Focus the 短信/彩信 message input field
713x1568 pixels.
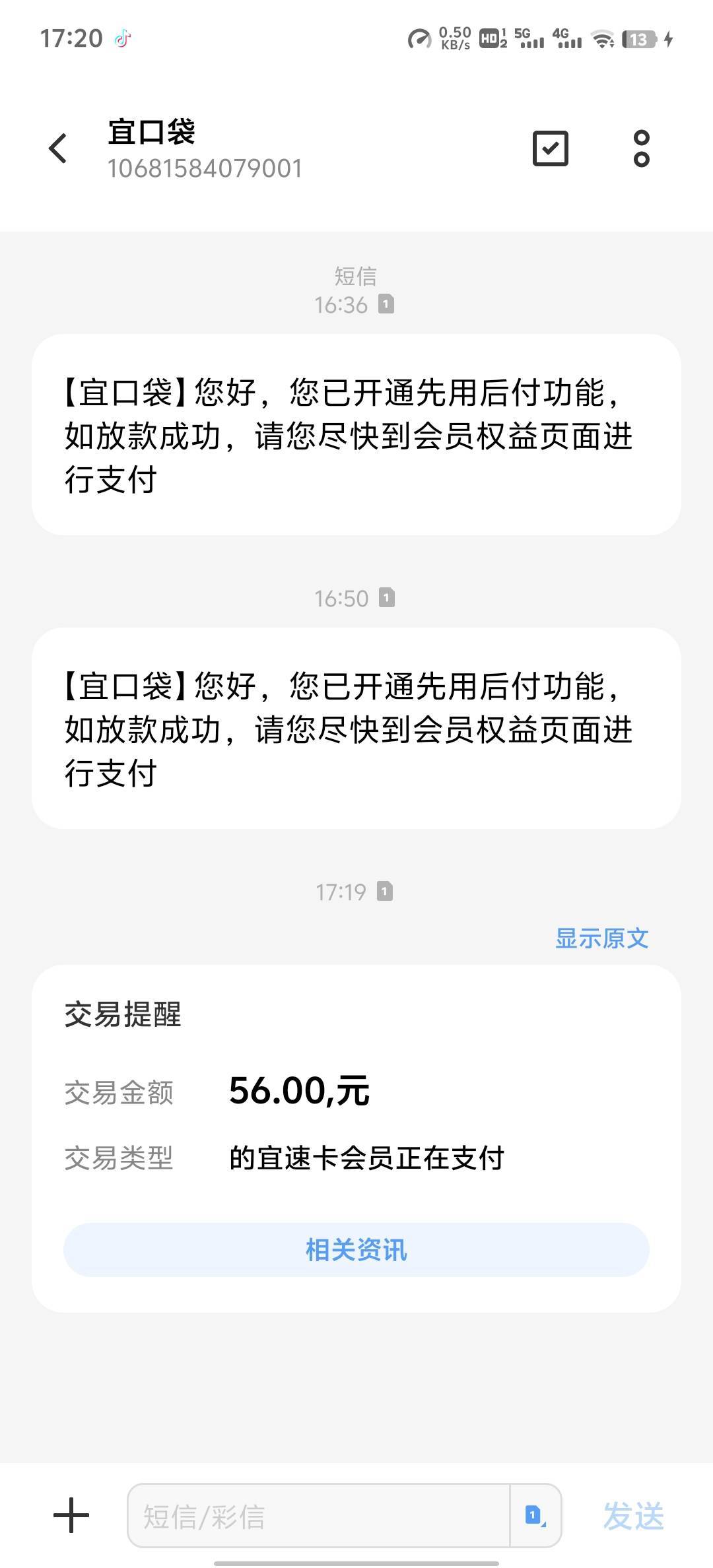coord(318,1515)
